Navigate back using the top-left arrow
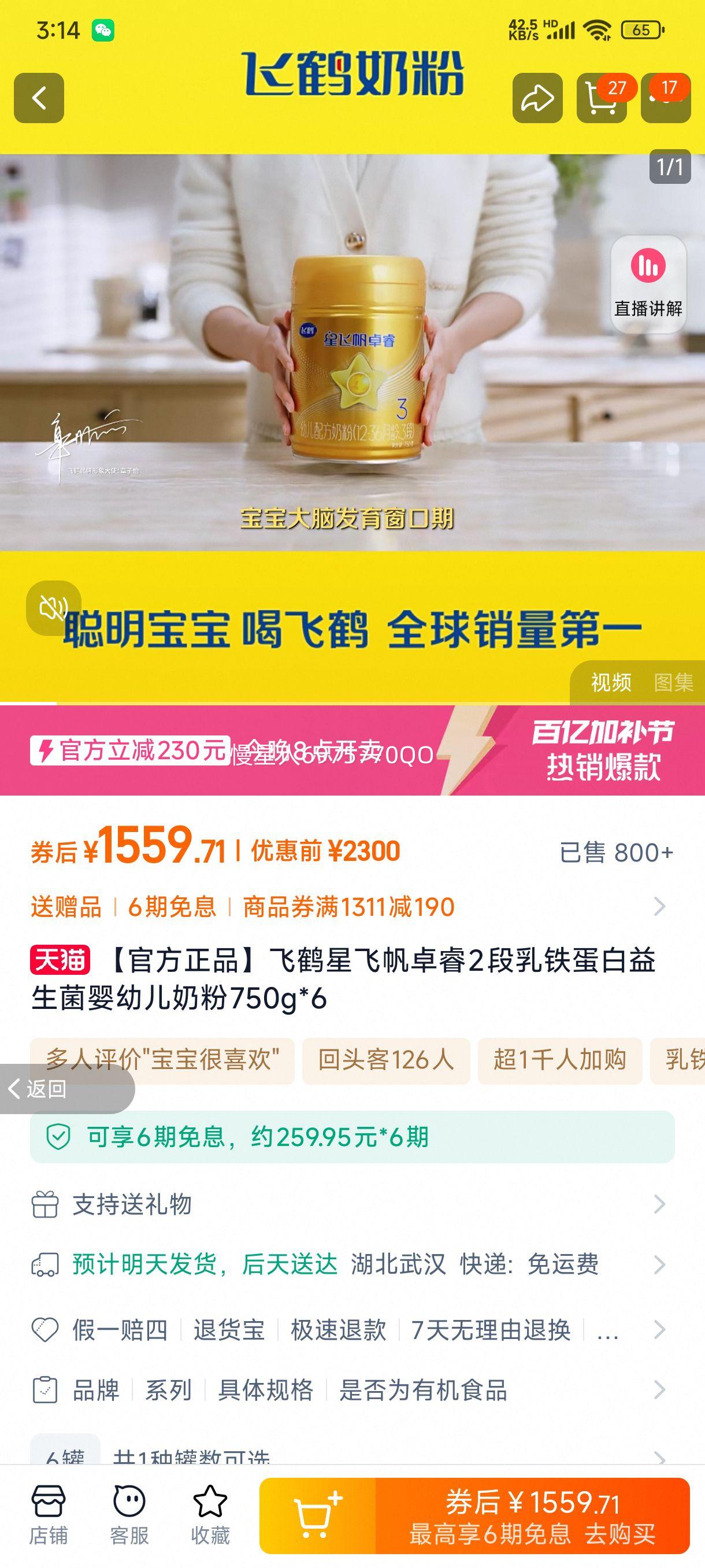Viewport: 705px width, 1568px height. point(38,97)
